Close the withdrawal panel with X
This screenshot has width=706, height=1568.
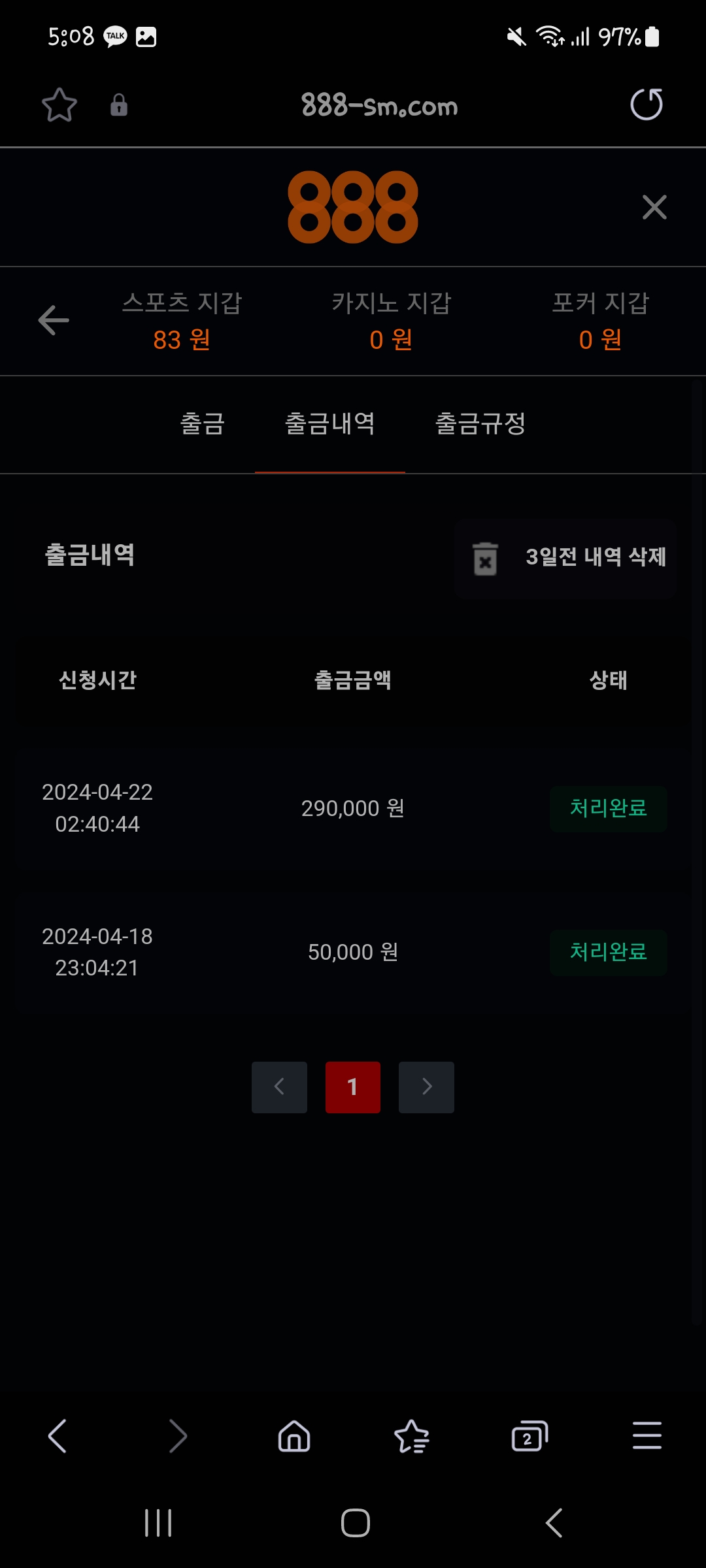point(654,208)
